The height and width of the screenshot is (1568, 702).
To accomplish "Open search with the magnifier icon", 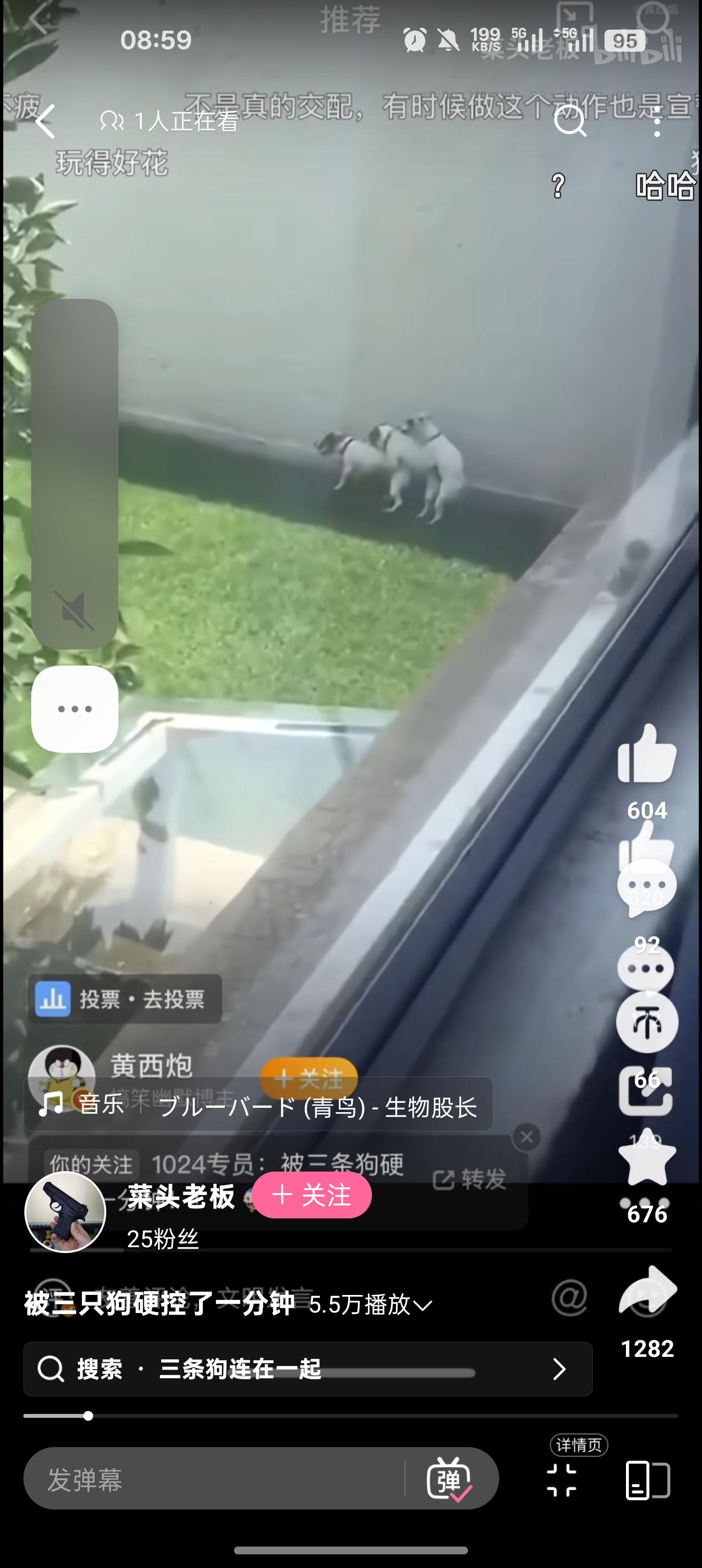I will [x=570, y=121].
